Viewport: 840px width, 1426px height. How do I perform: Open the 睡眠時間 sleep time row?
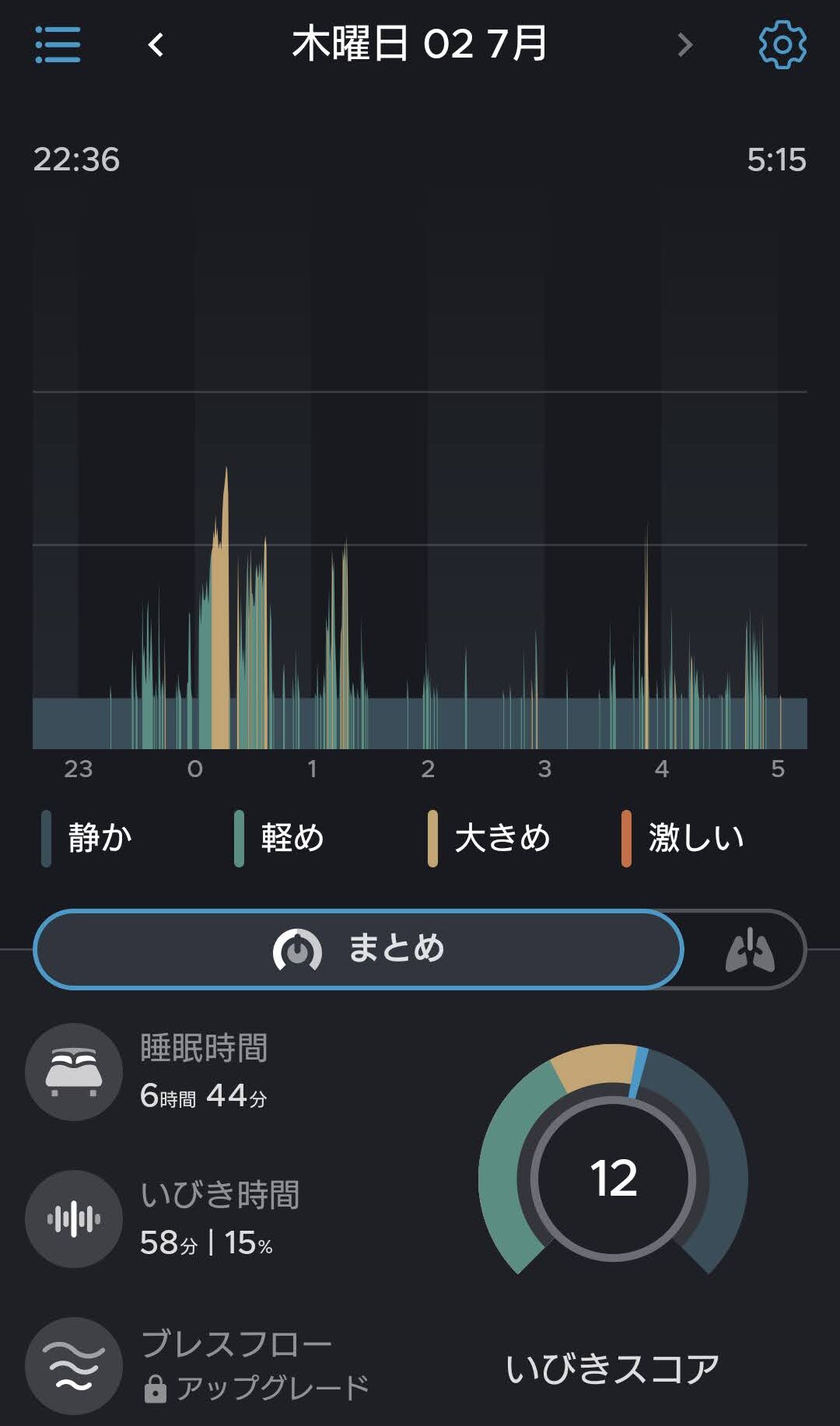coord(148,1071)
